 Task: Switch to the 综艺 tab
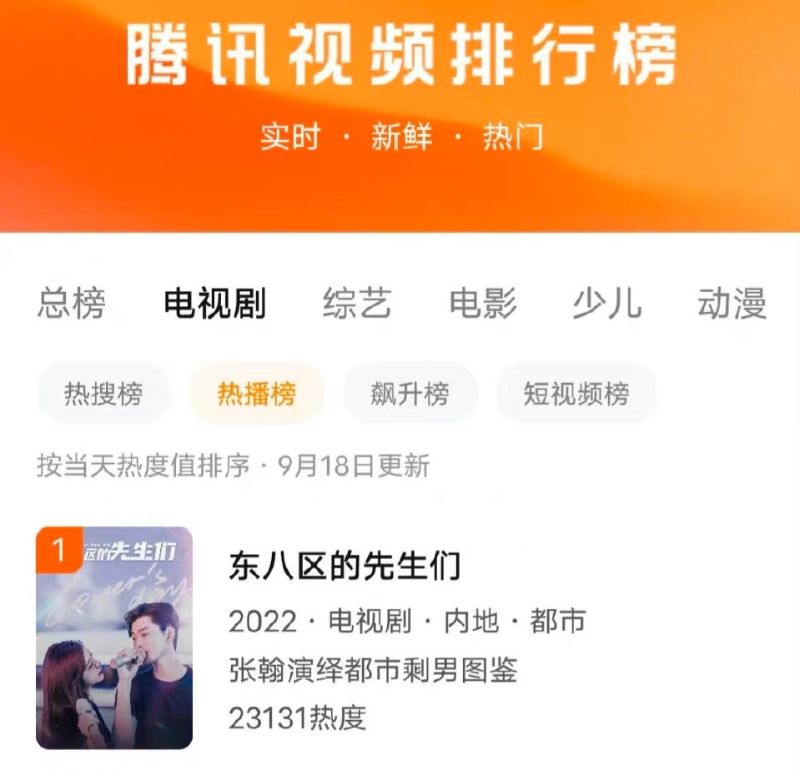click(357, 303)
